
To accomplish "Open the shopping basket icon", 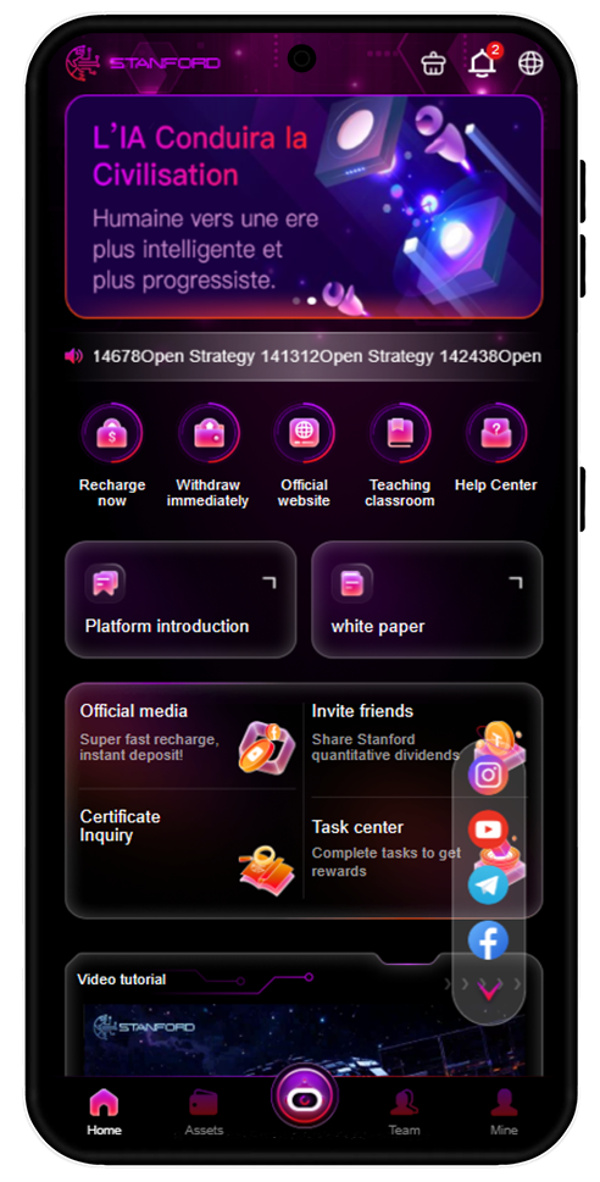I will (x=433, y=63).
